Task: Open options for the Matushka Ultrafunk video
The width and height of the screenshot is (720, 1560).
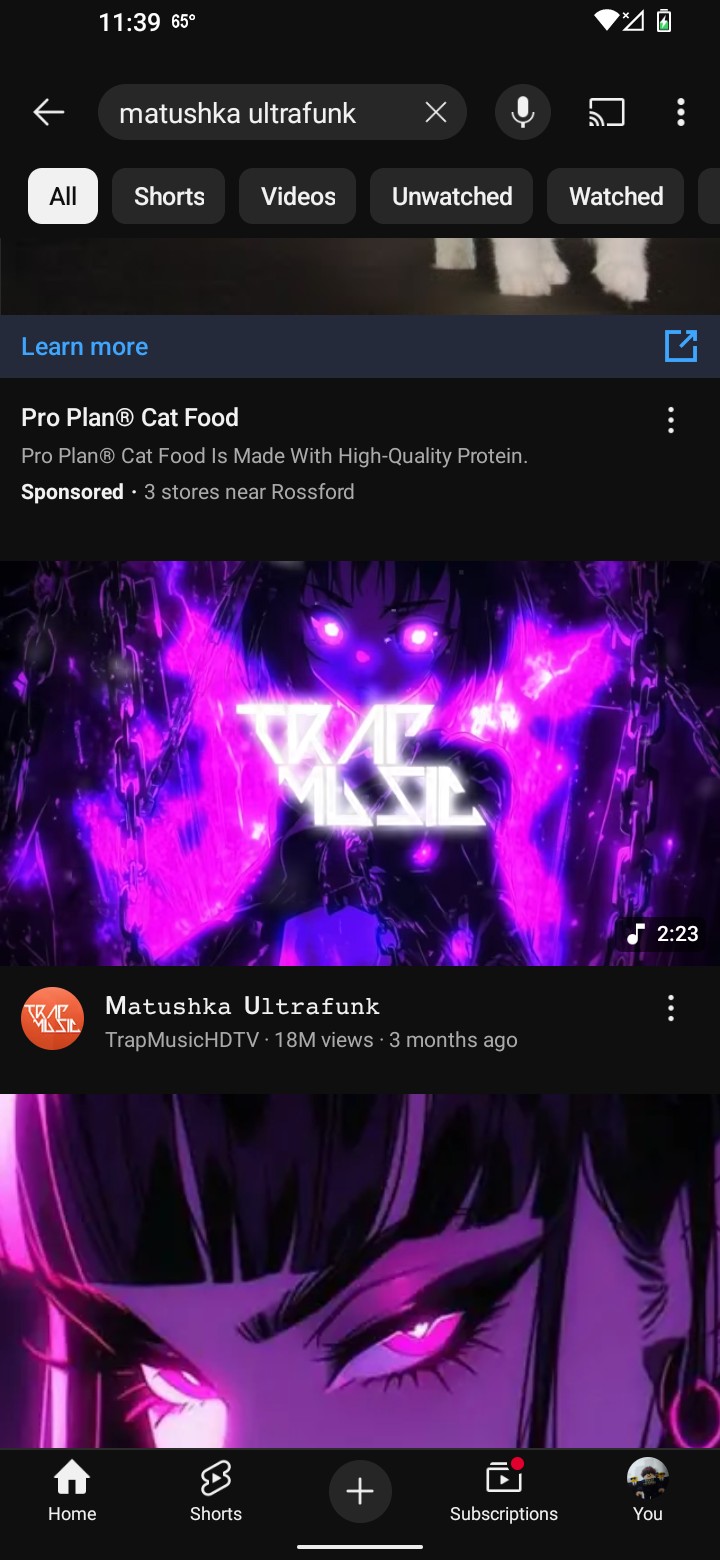Action: pyautogui.click(x=670, y=1008)
